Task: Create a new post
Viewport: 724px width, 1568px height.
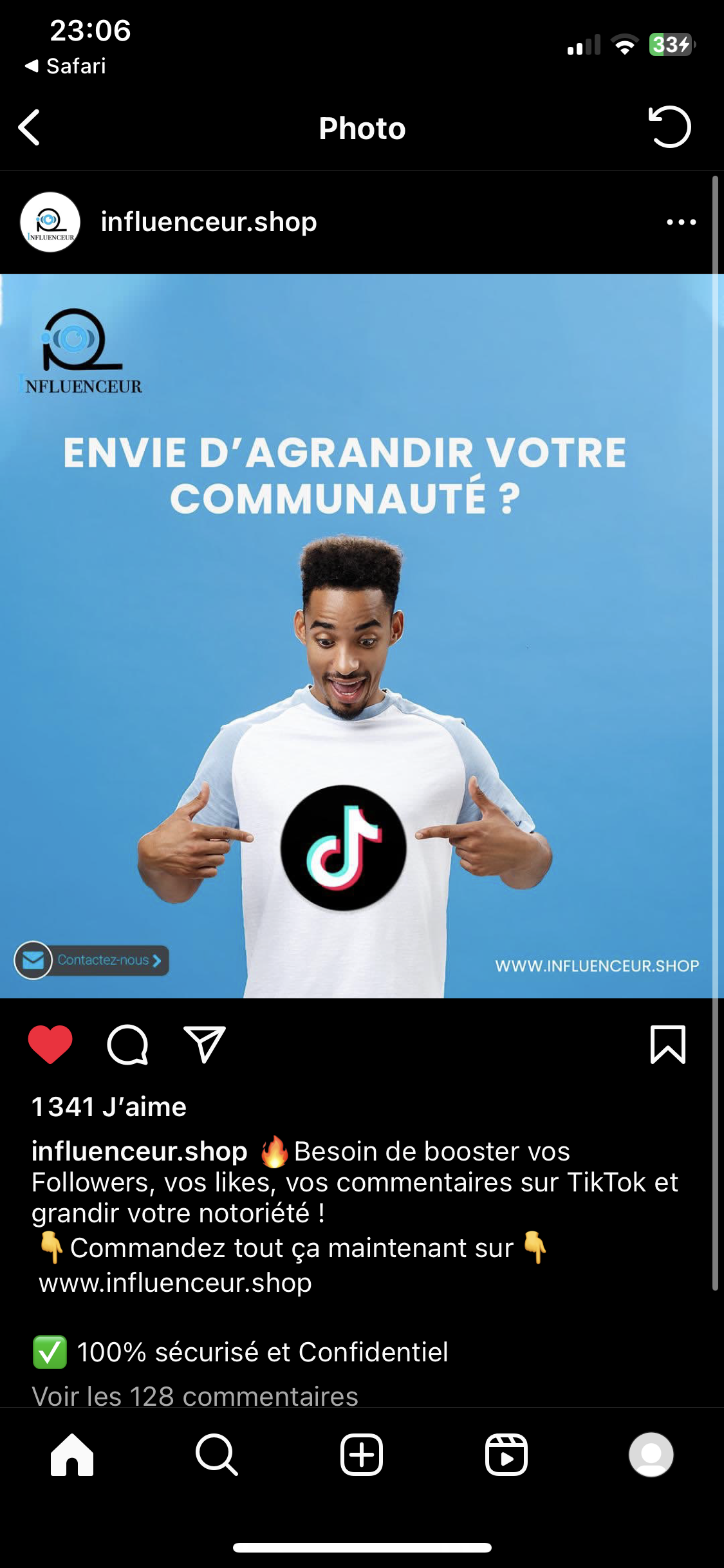Action: [x=362, y=1455]
